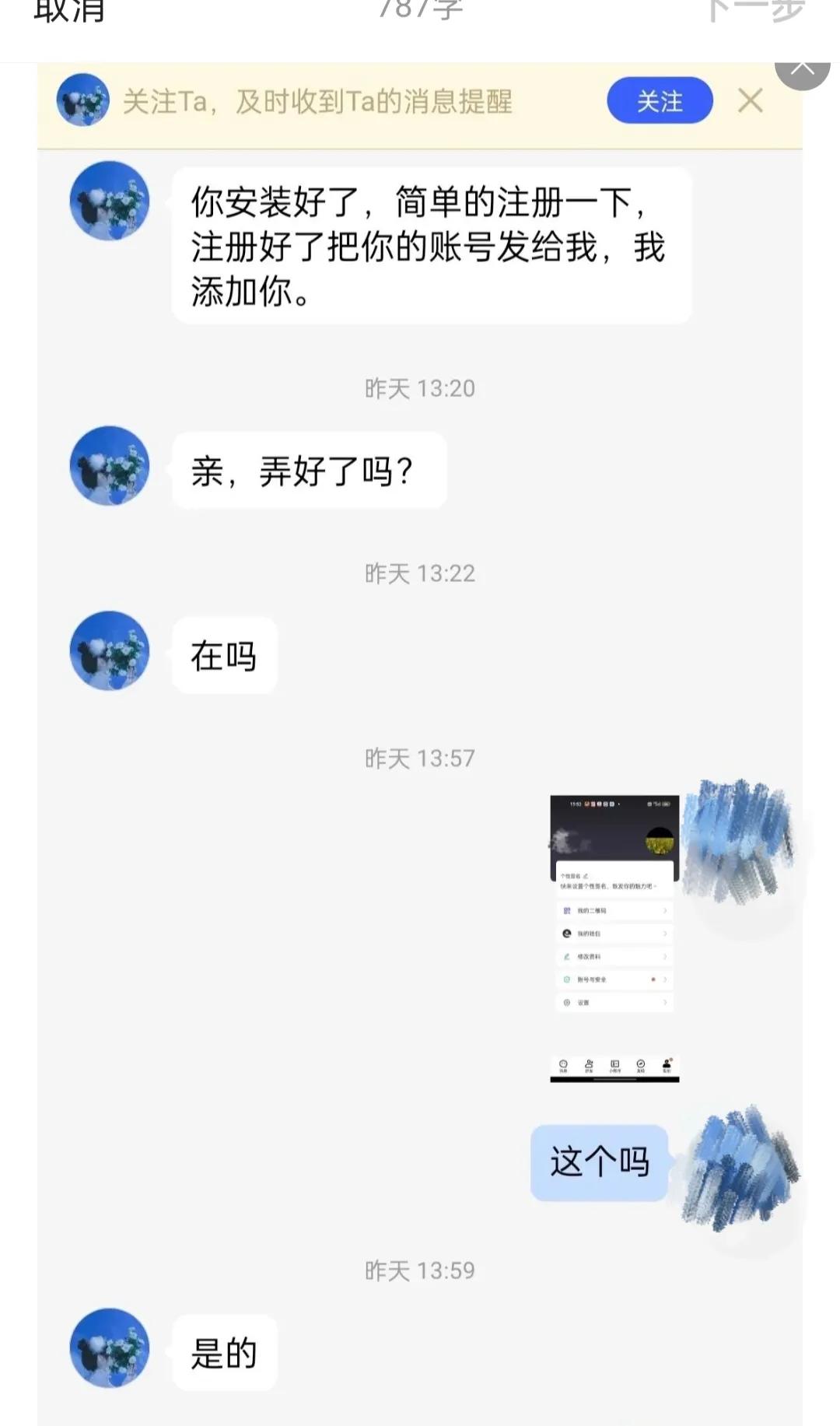The image size is (840, 1426).
Task: Open the 设置 row chevron
Action: click(x=665, y=1002)
